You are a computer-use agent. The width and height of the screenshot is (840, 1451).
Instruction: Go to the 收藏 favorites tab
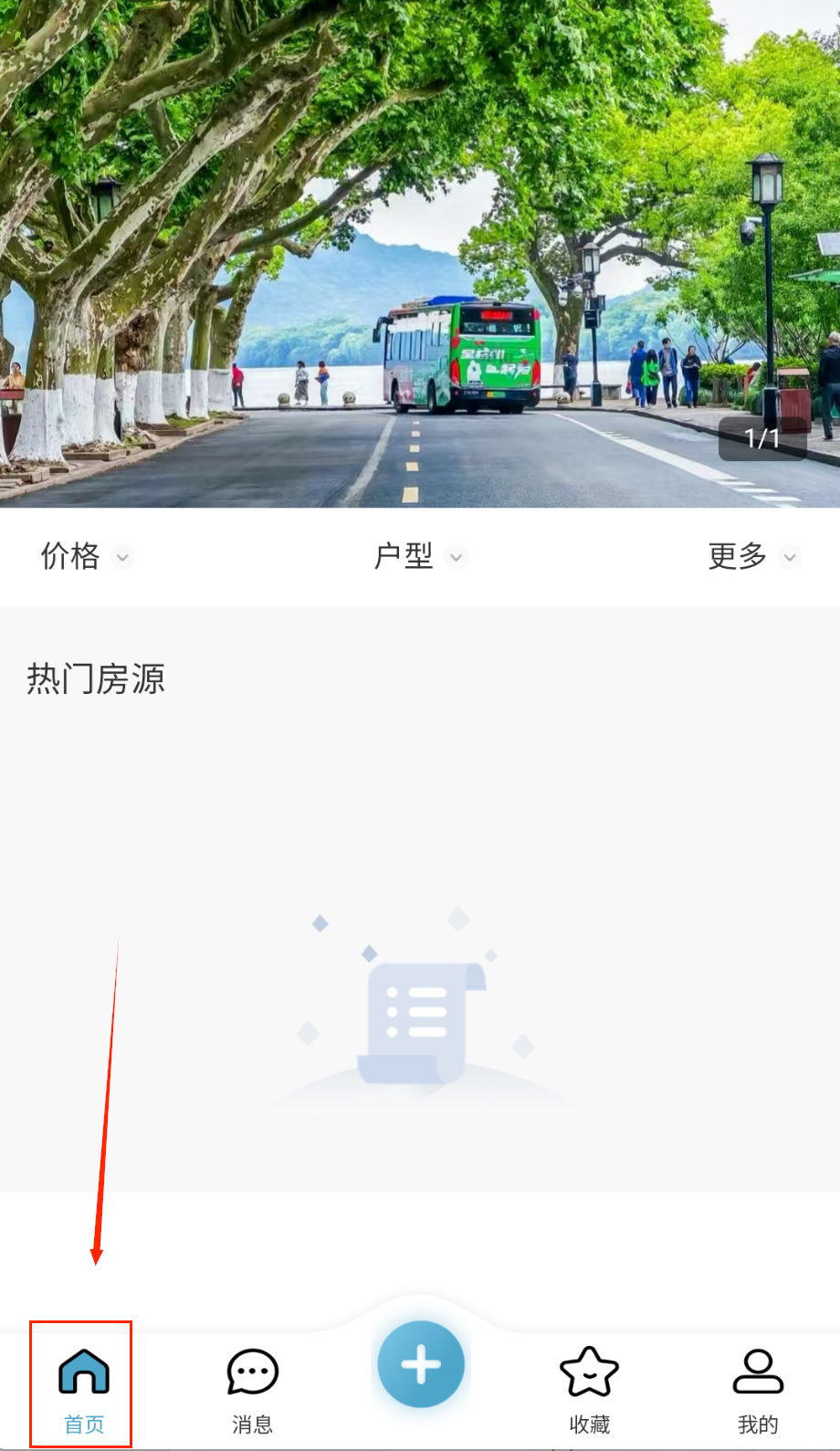[589, 1384]
